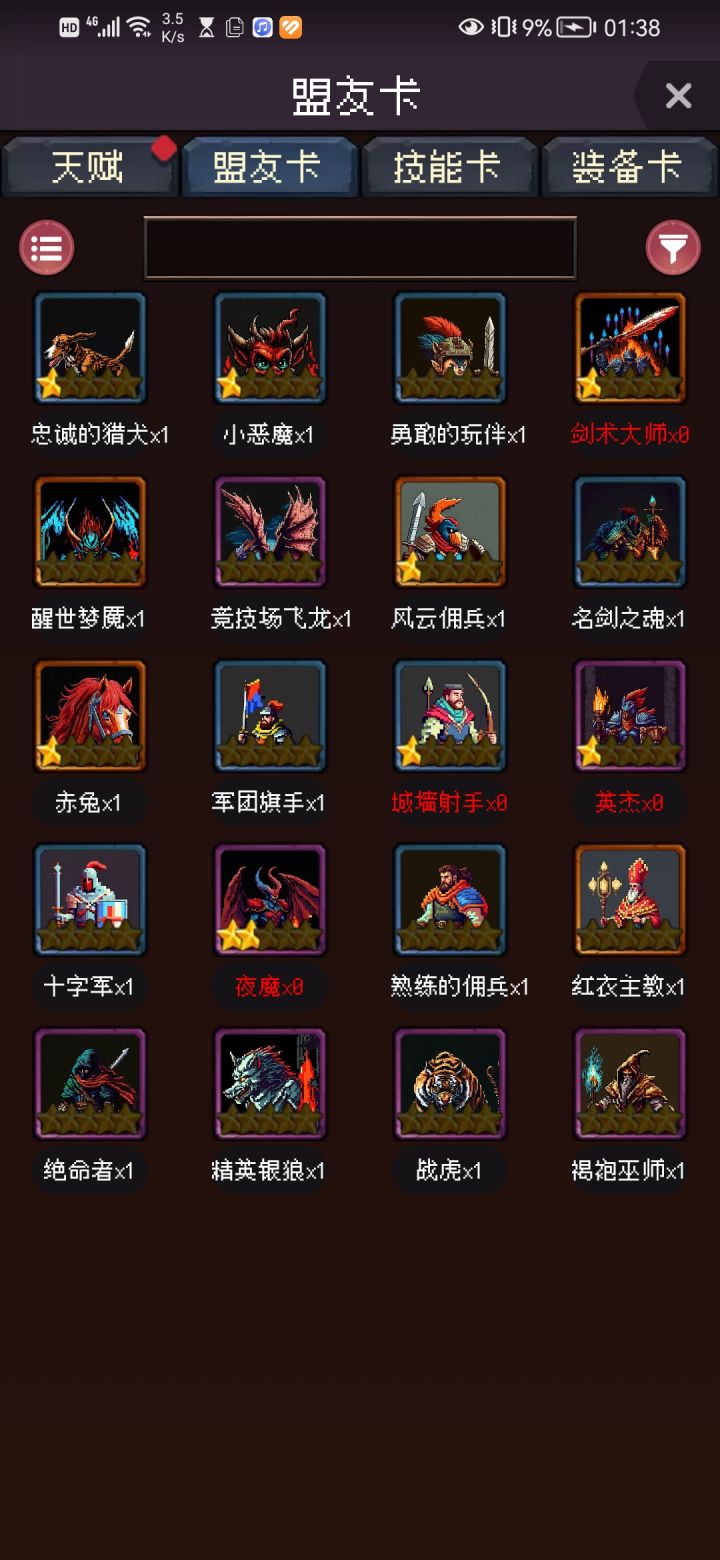Screen dimensions: 720x1560
Task: View the 熟练的佣兵 card
Action: coord(449,899)
